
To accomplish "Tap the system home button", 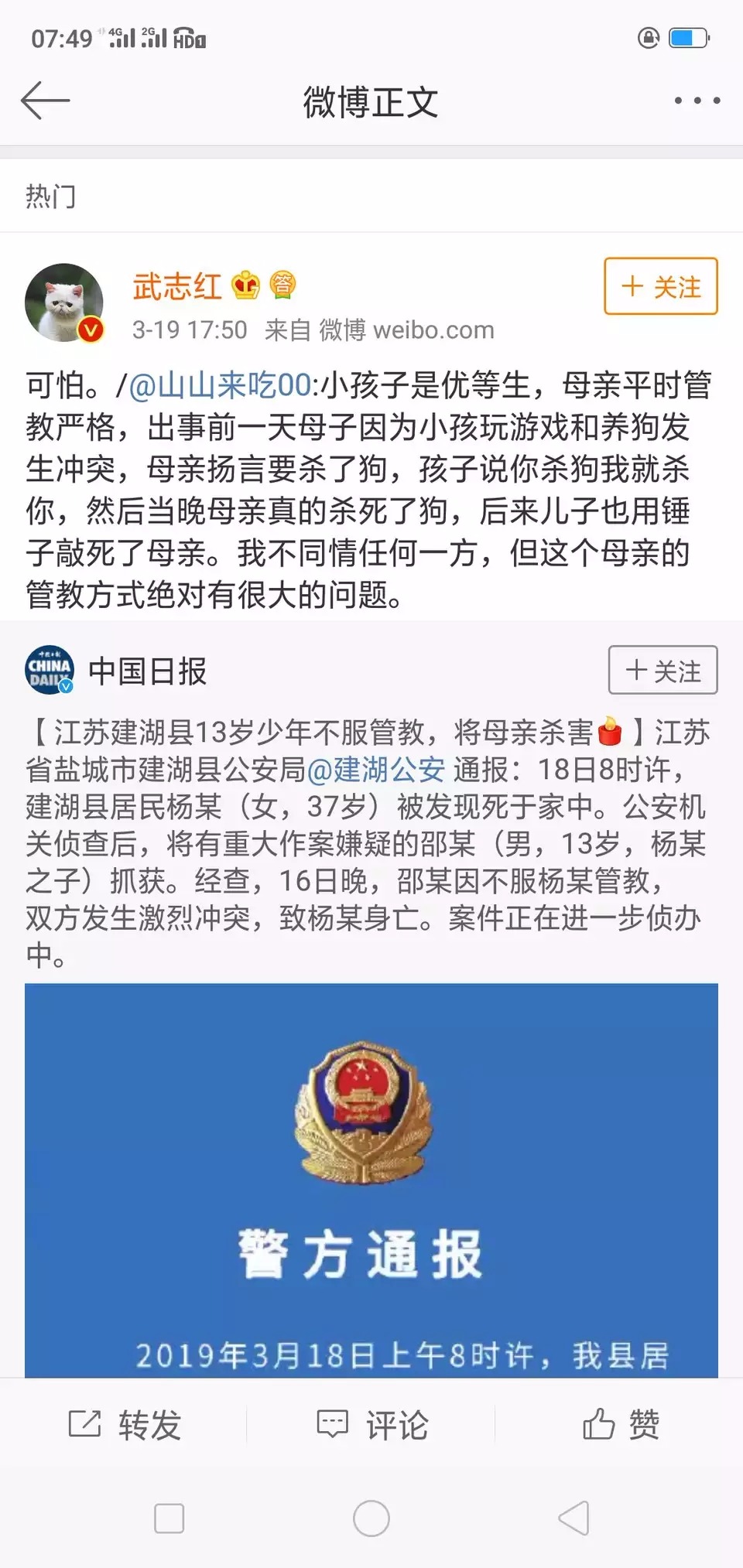I will click(x=371, y=1518).
